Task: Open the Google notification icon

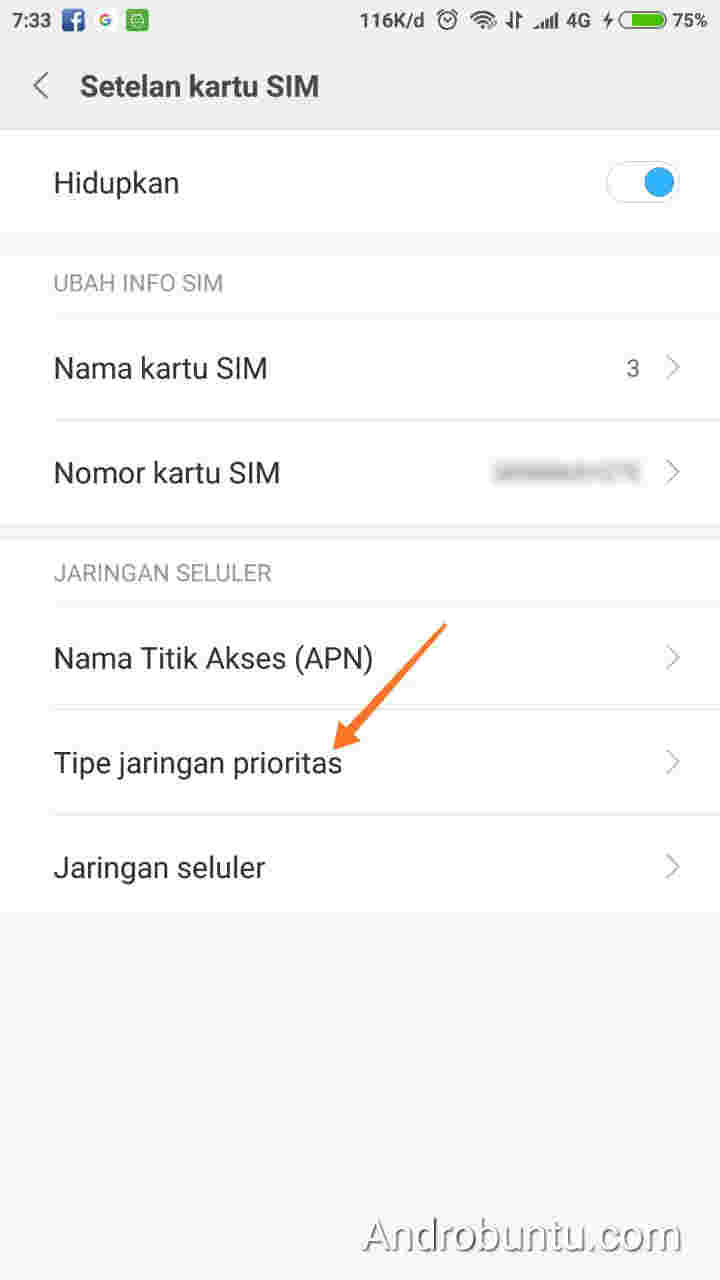Action: (x=106, y=18)
